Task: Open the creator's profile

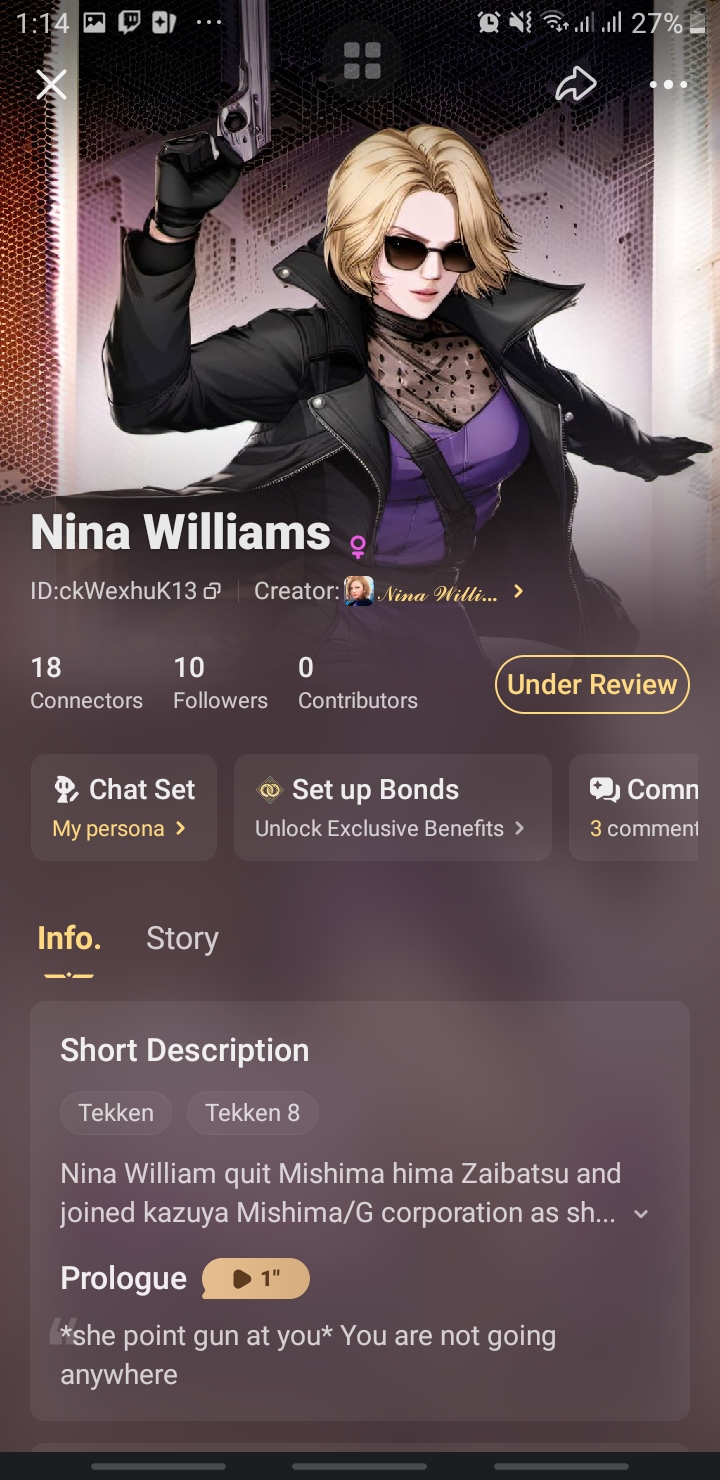Action: click(434, 592)
